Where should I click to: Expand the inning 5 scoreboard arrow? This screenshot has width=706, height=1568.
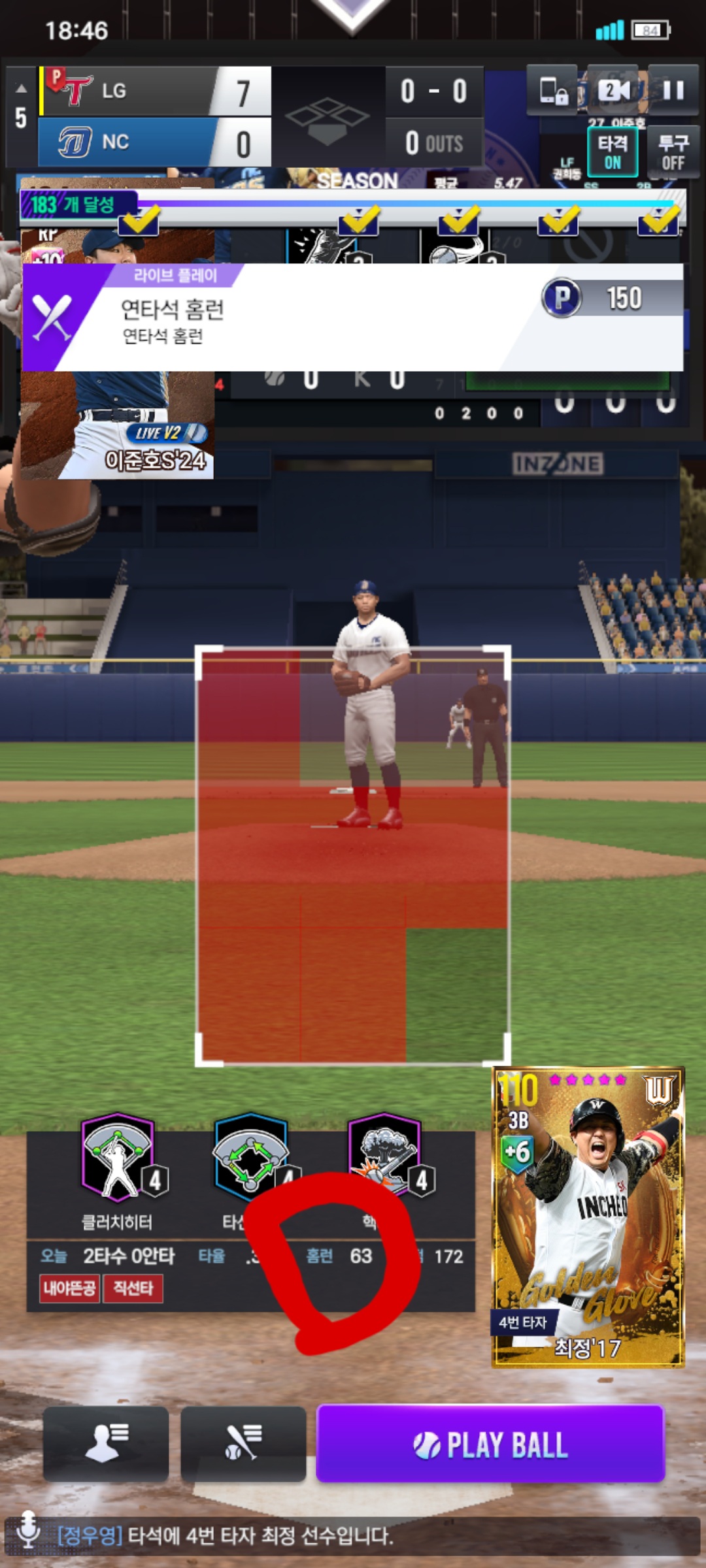tap(21, 89)
